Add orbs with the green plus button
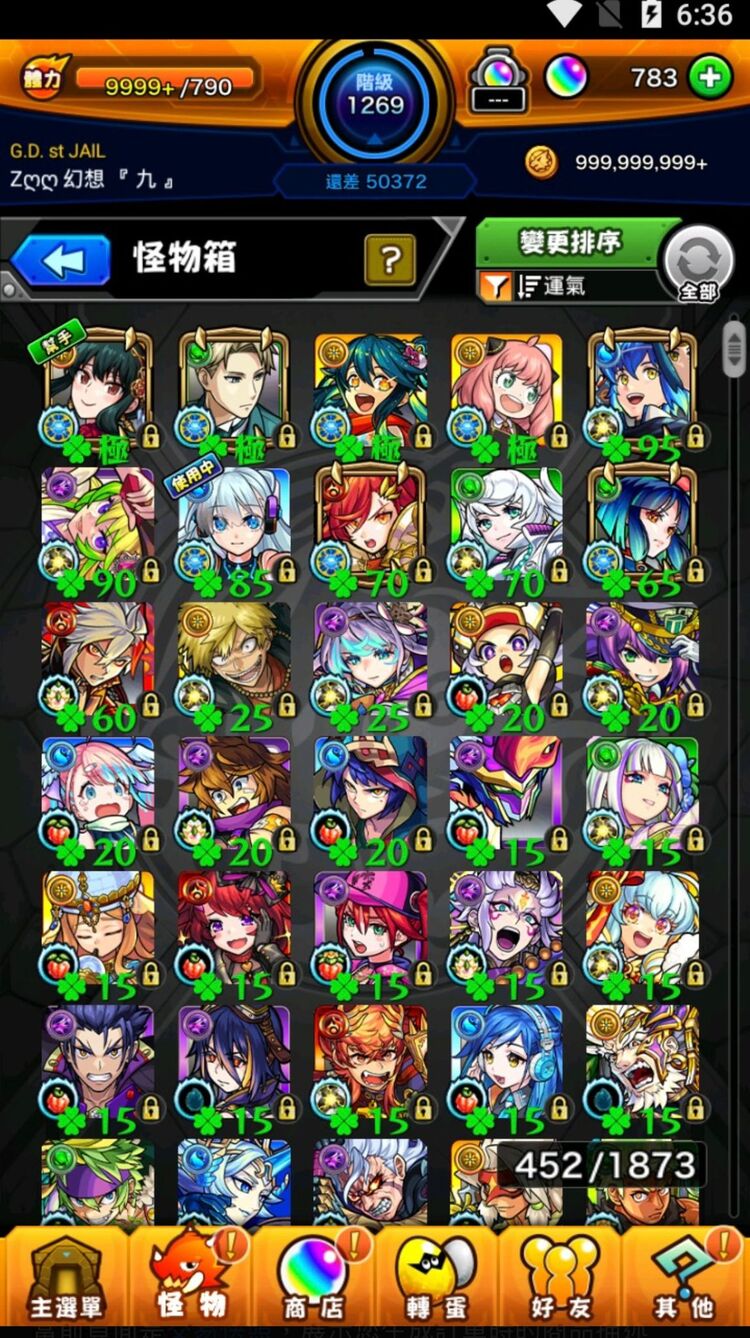This screenshot has height=1338, width=750. pyautogui.click(x=710, y=78)
